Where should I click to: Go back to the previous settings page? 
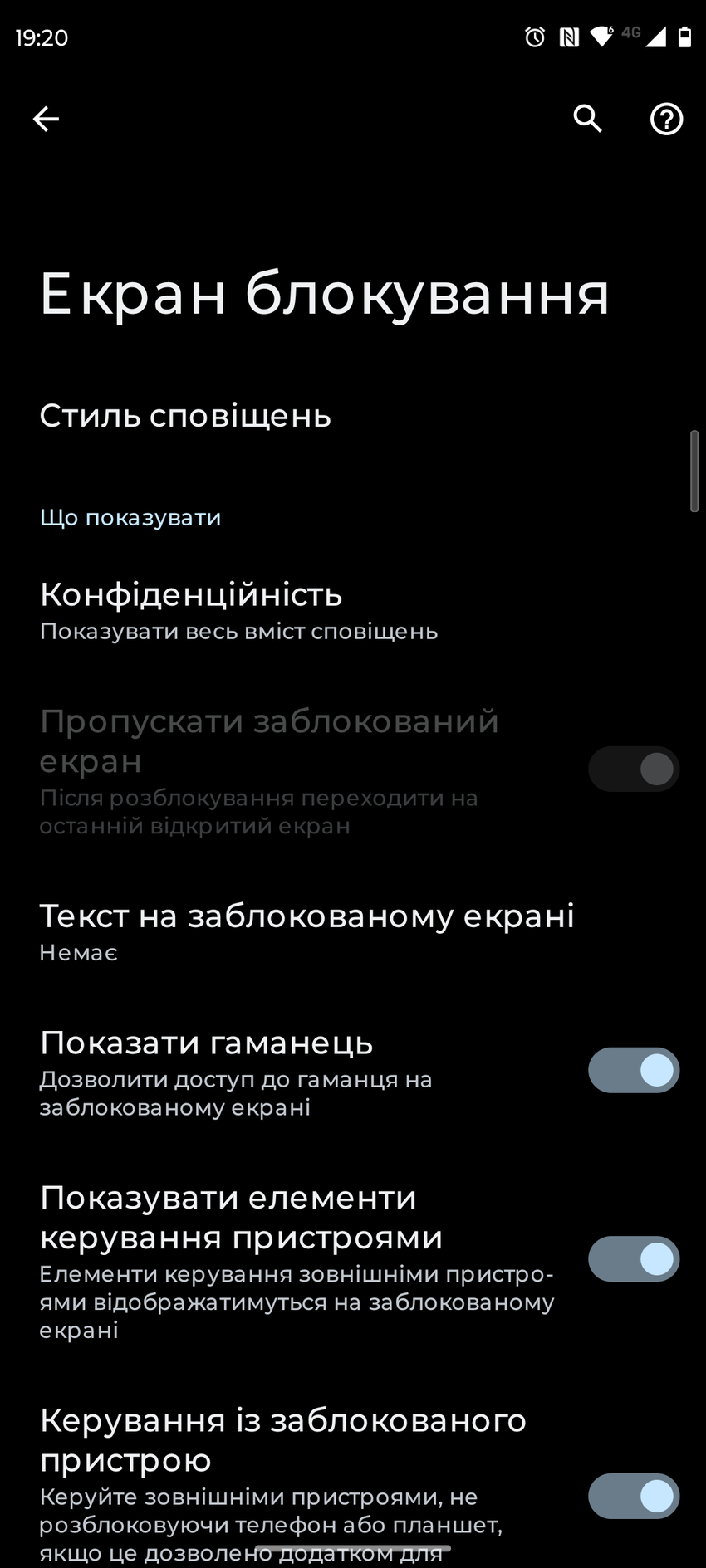pos(46,120)
